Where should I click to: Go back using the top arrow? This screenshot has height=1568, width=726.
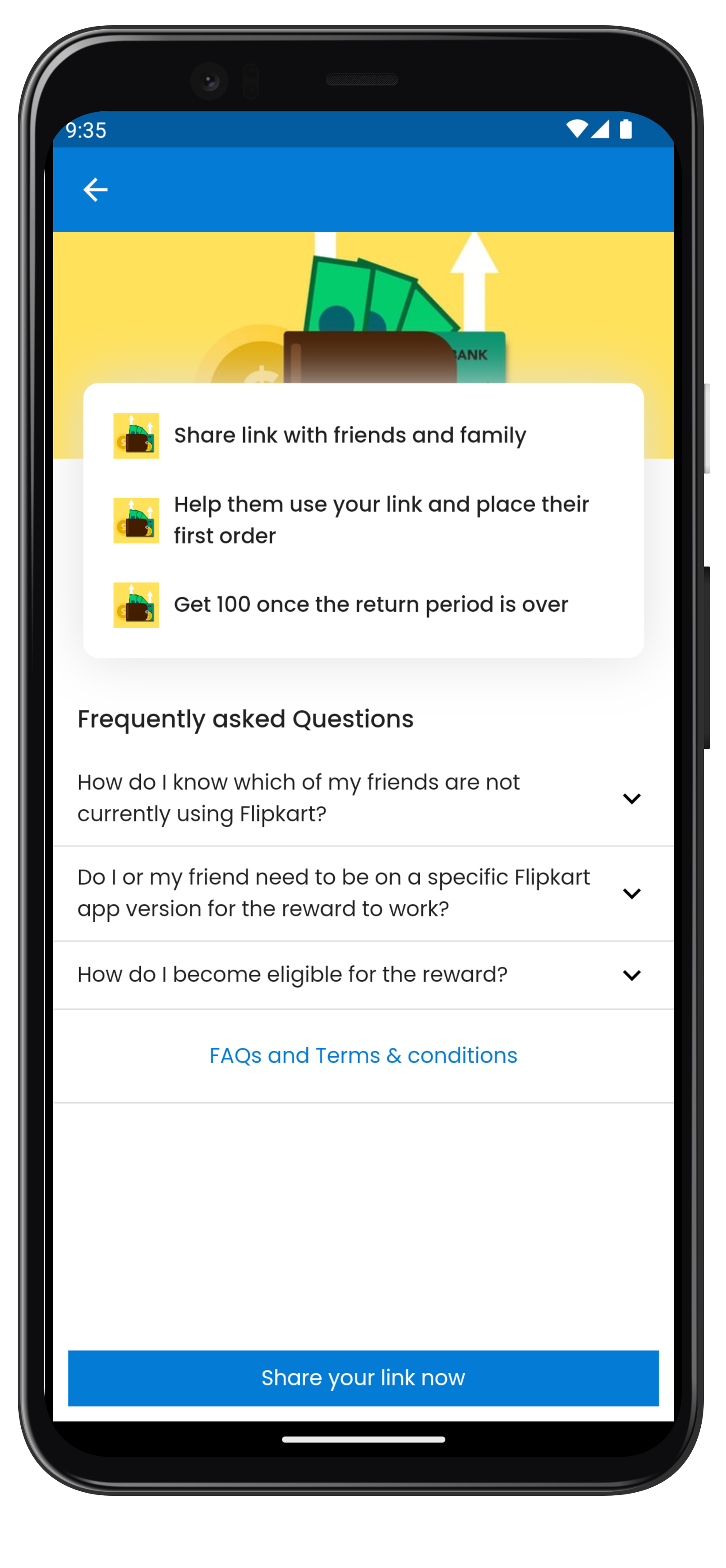(95, 189)
